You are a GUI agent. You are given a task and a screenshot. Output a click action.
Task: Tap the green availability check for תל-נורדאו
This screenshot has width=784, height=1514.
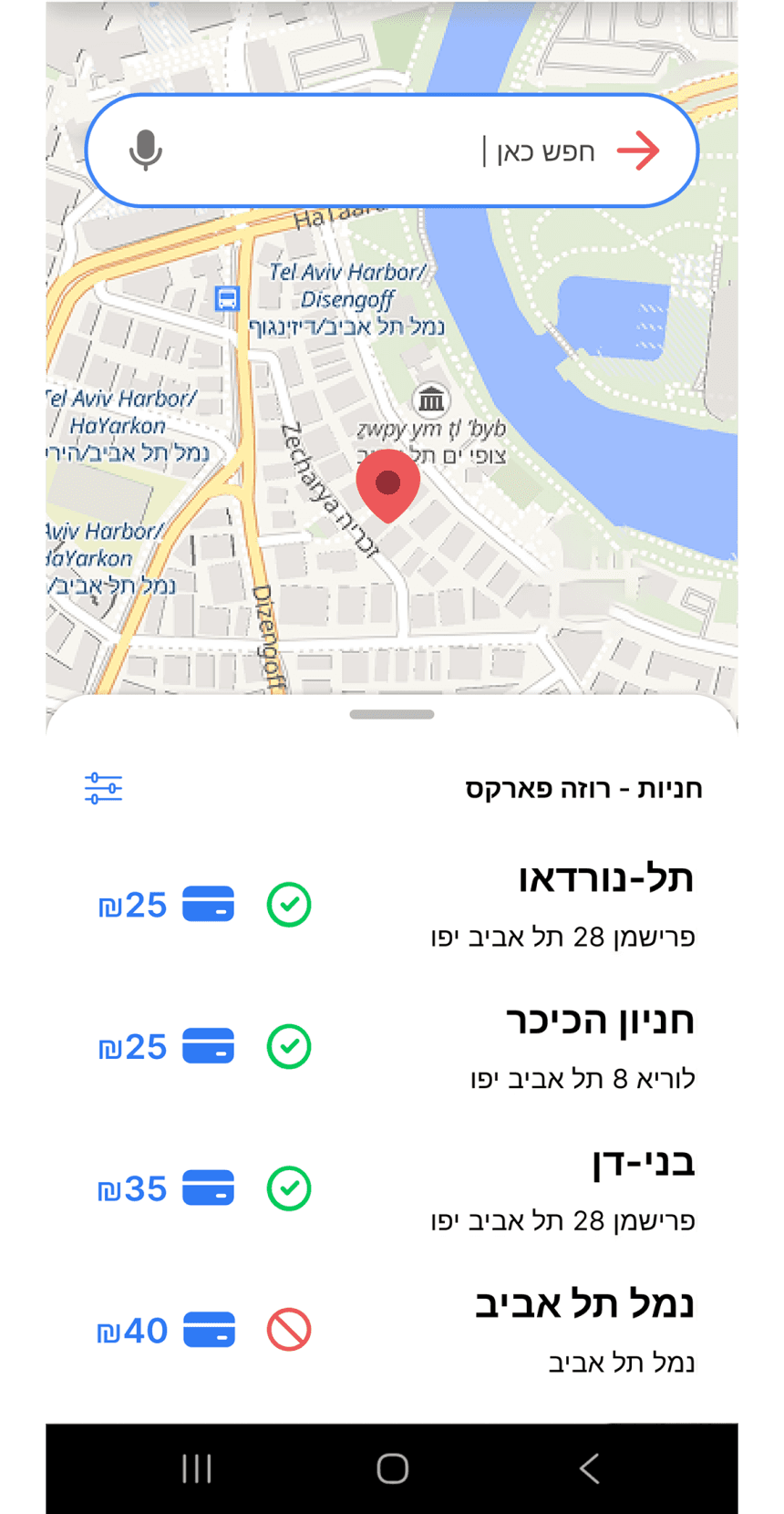288,904
